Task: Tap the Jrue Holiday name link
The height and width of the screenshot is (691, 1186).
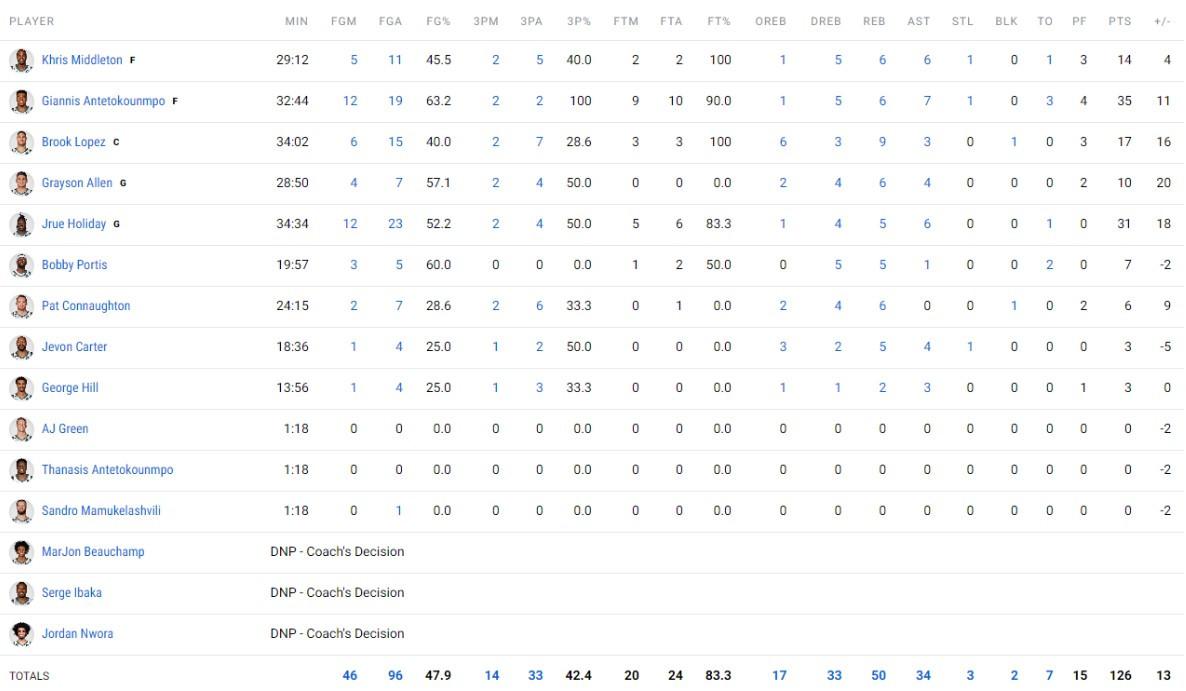Action: pyautogui.click(x=74, y=224)
